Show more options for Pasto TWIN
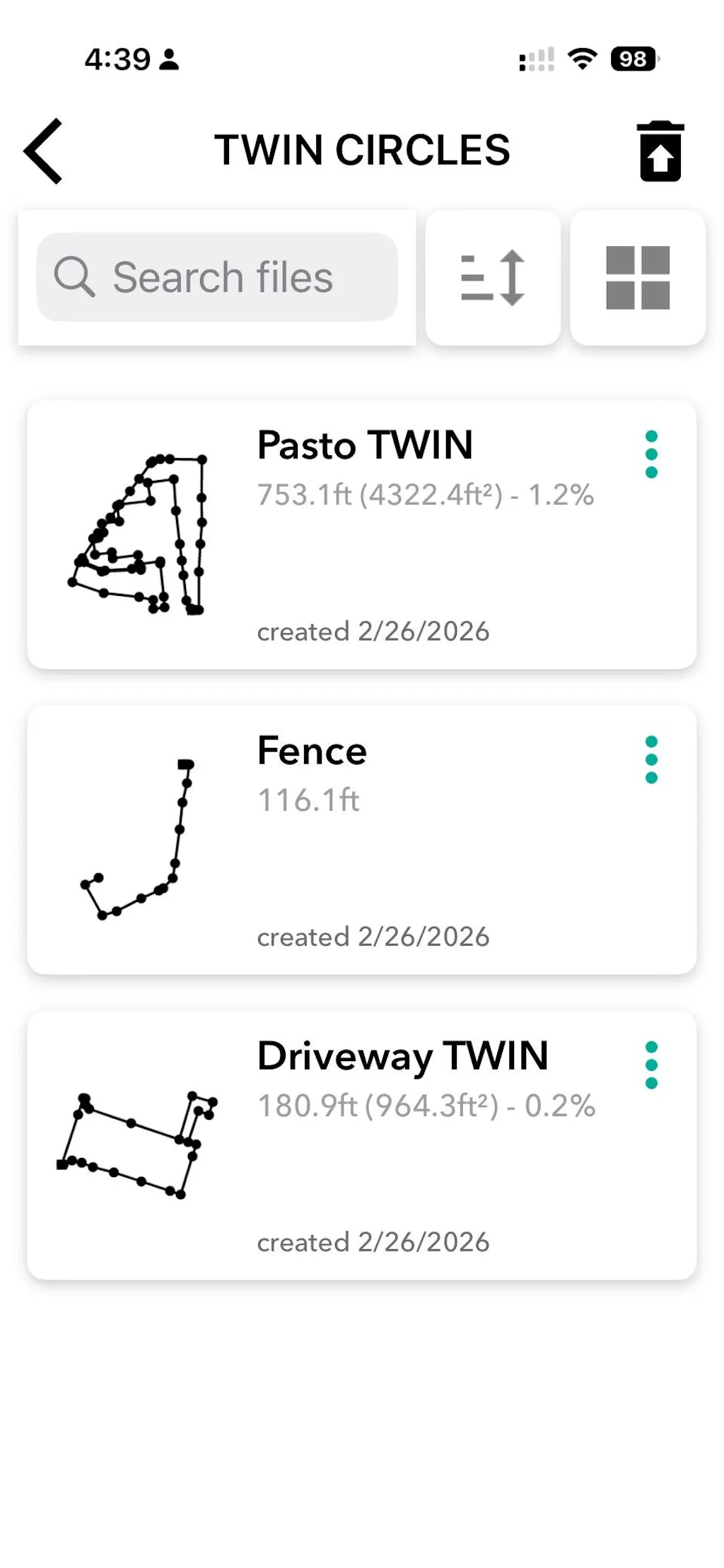Screen dimensions: 724x1568 click(x=651, y=455)
